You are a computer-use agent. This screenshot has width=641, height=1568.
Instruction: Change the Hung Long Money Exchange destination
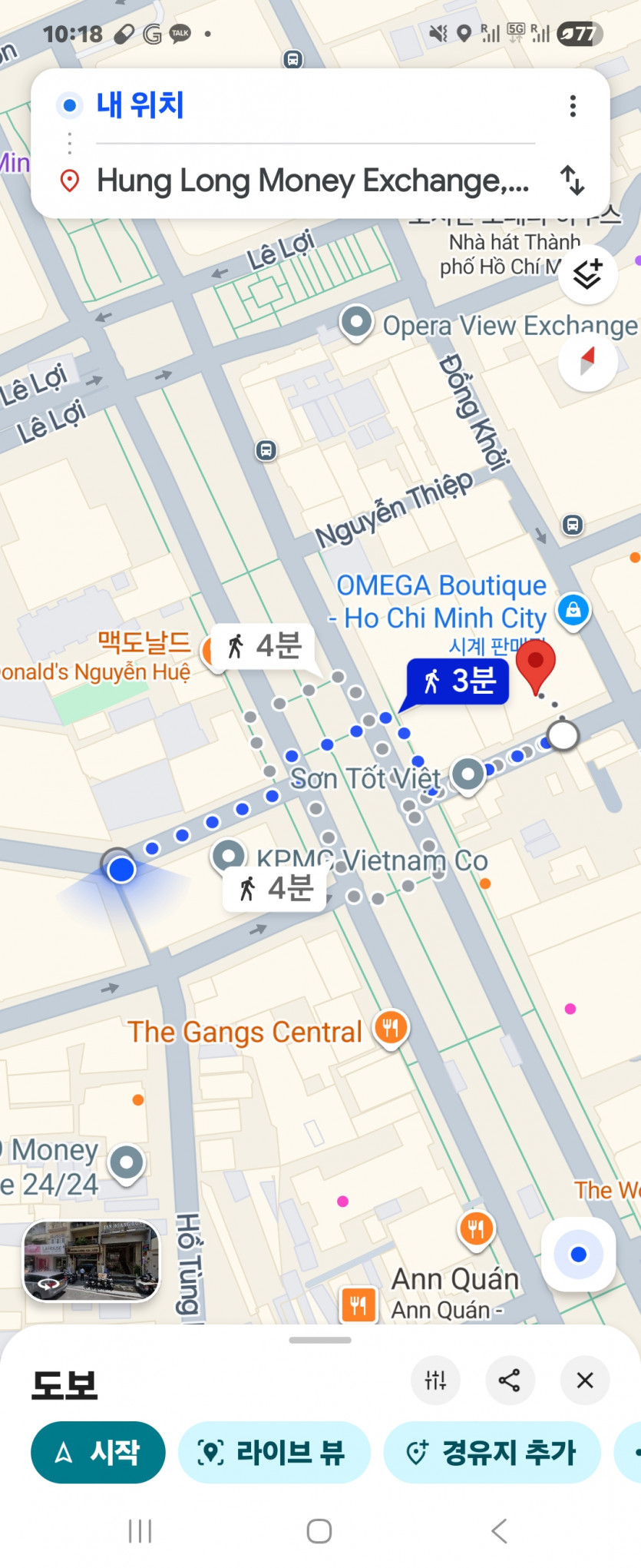(312, 181)
